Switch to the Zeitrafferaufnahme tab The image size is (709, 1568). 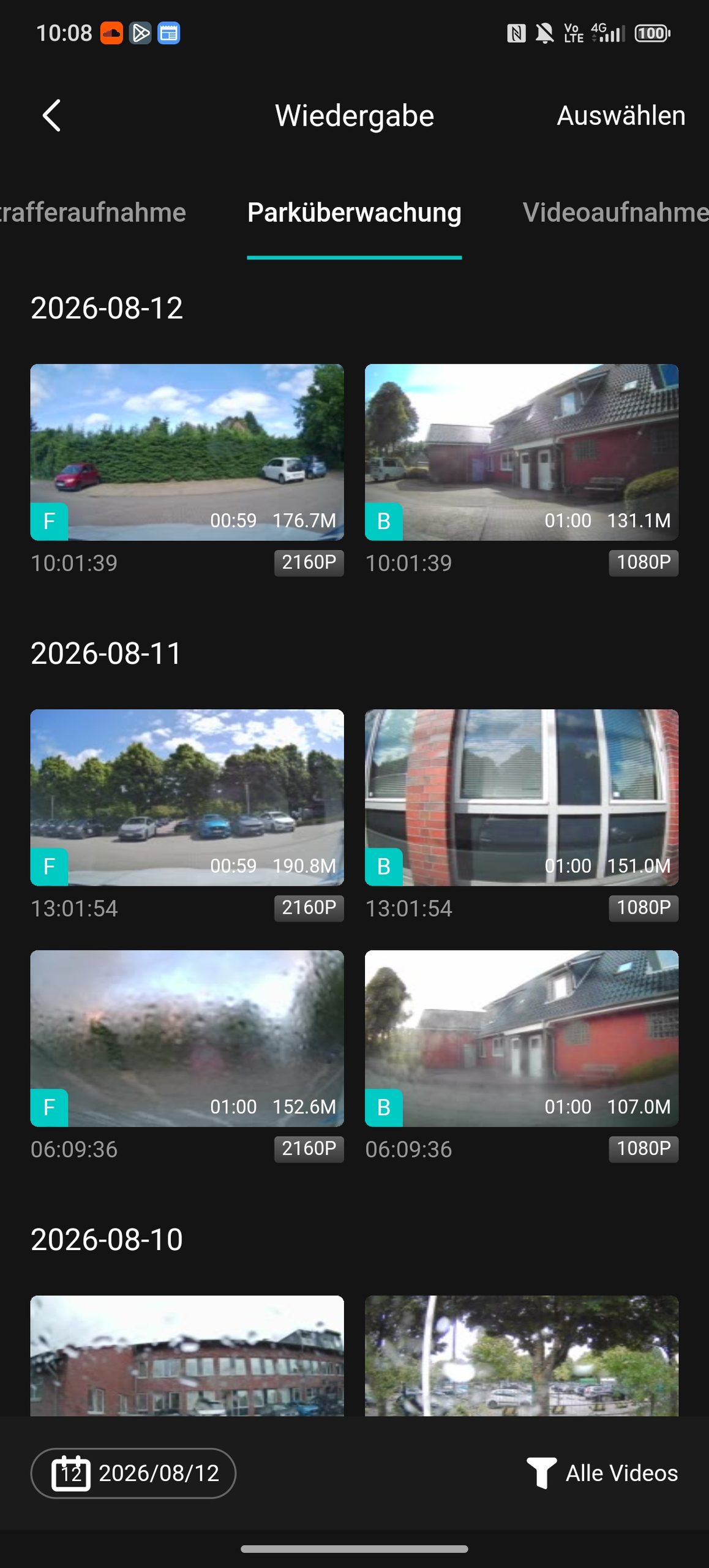coord(92,213)
